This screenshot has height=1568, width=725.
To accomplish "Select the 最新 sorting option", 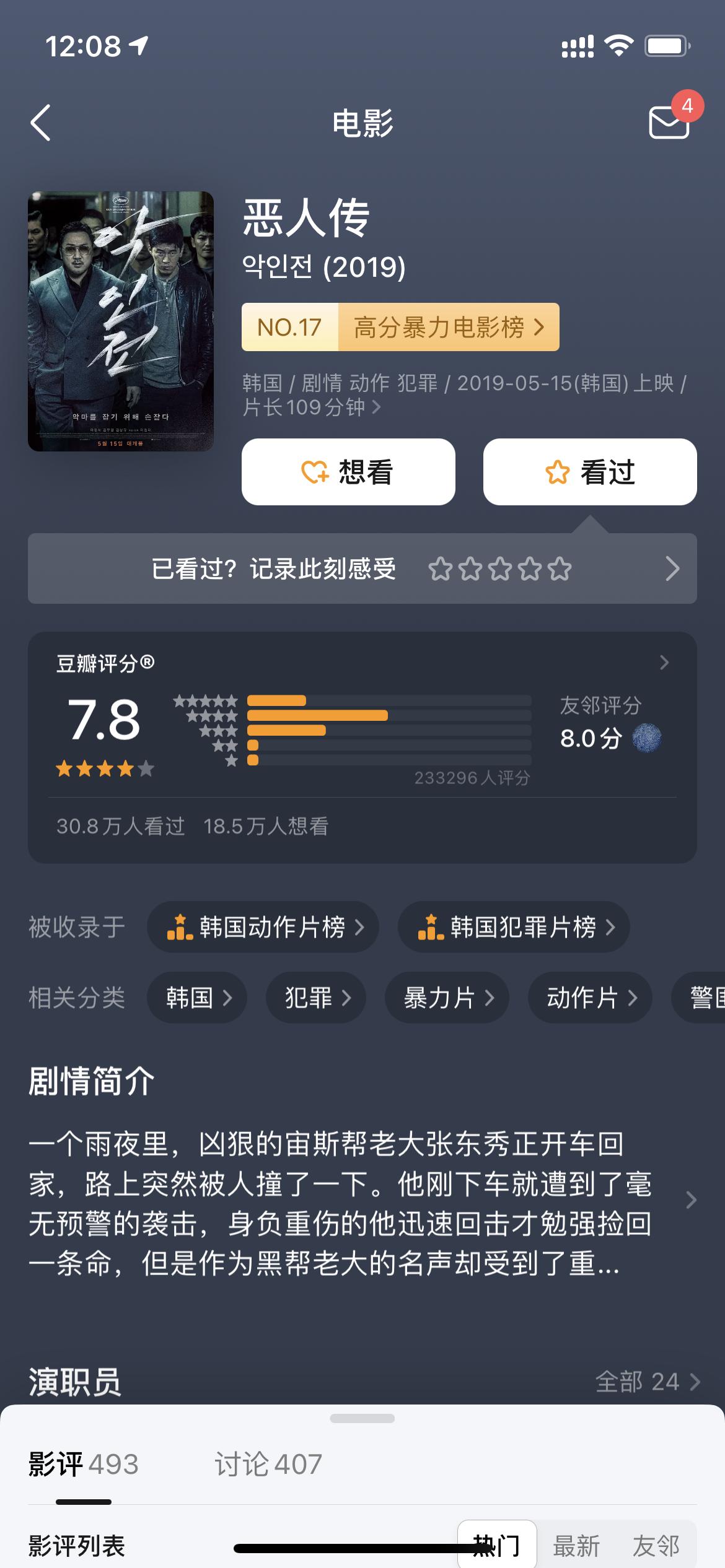I will tap(576, 1545).
